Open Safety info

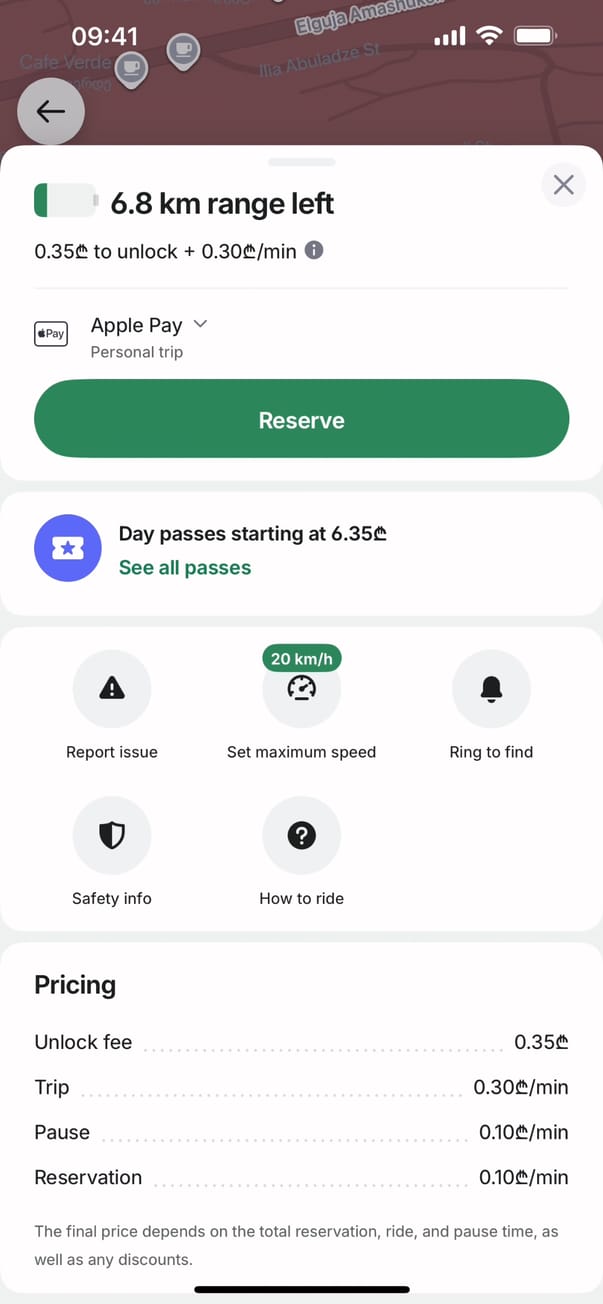pyautogui.click(x=112, y=836)
